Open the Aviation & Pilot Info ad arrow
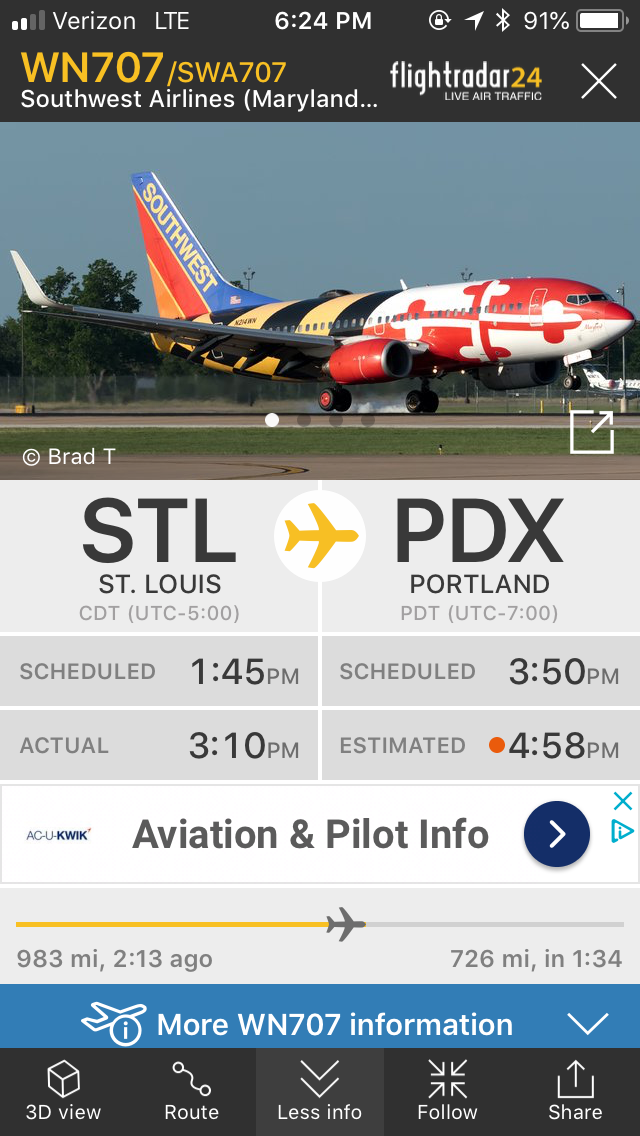 click(556, 834)
